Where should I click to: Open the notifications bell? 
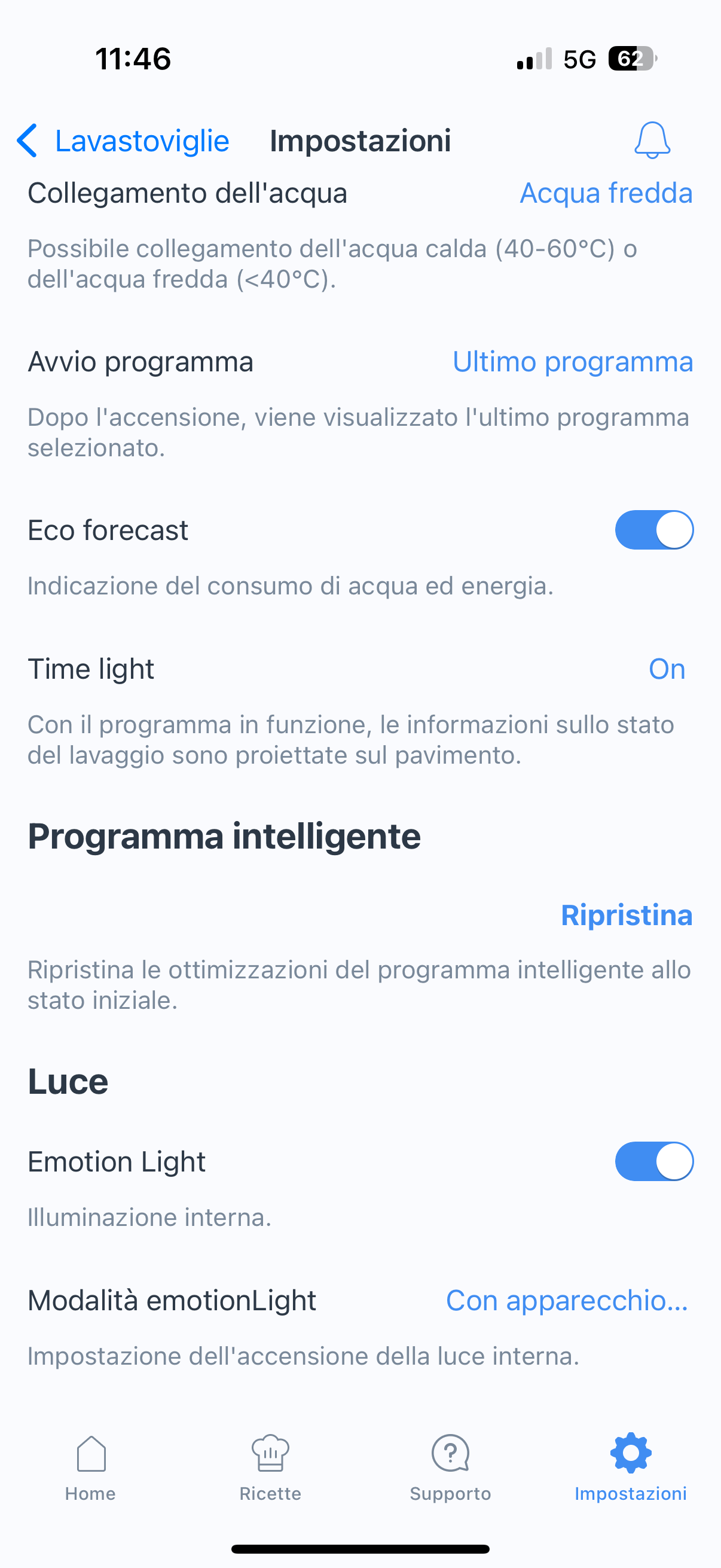click(x=652, y=141)
